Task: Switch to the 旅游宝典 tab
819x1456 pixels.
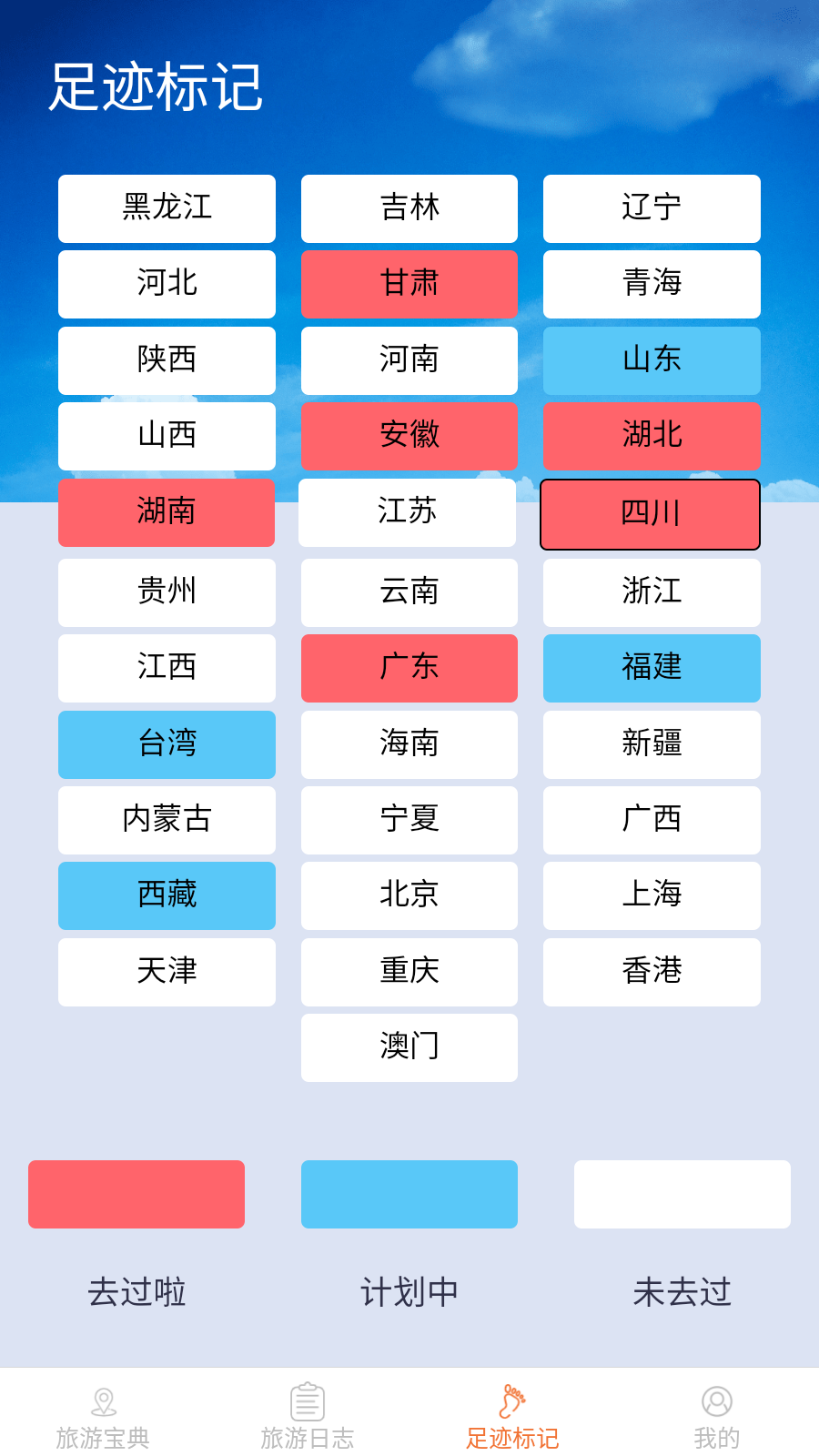Action: [103, 1415]
